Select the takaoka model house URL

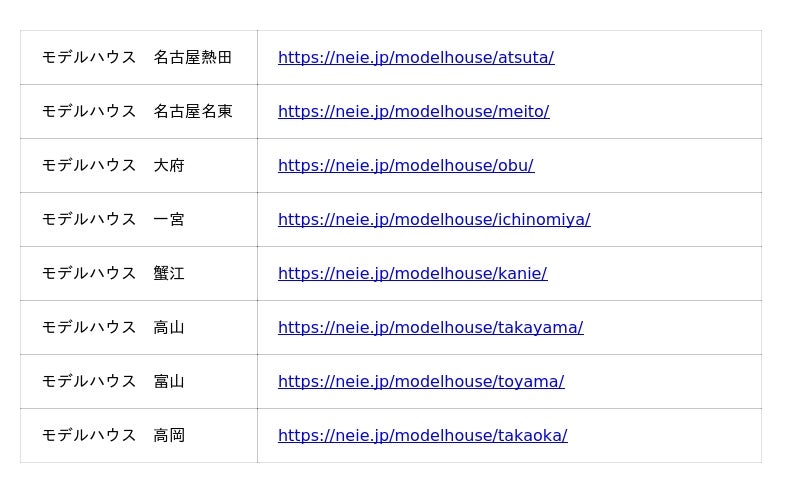pos(422,436)
